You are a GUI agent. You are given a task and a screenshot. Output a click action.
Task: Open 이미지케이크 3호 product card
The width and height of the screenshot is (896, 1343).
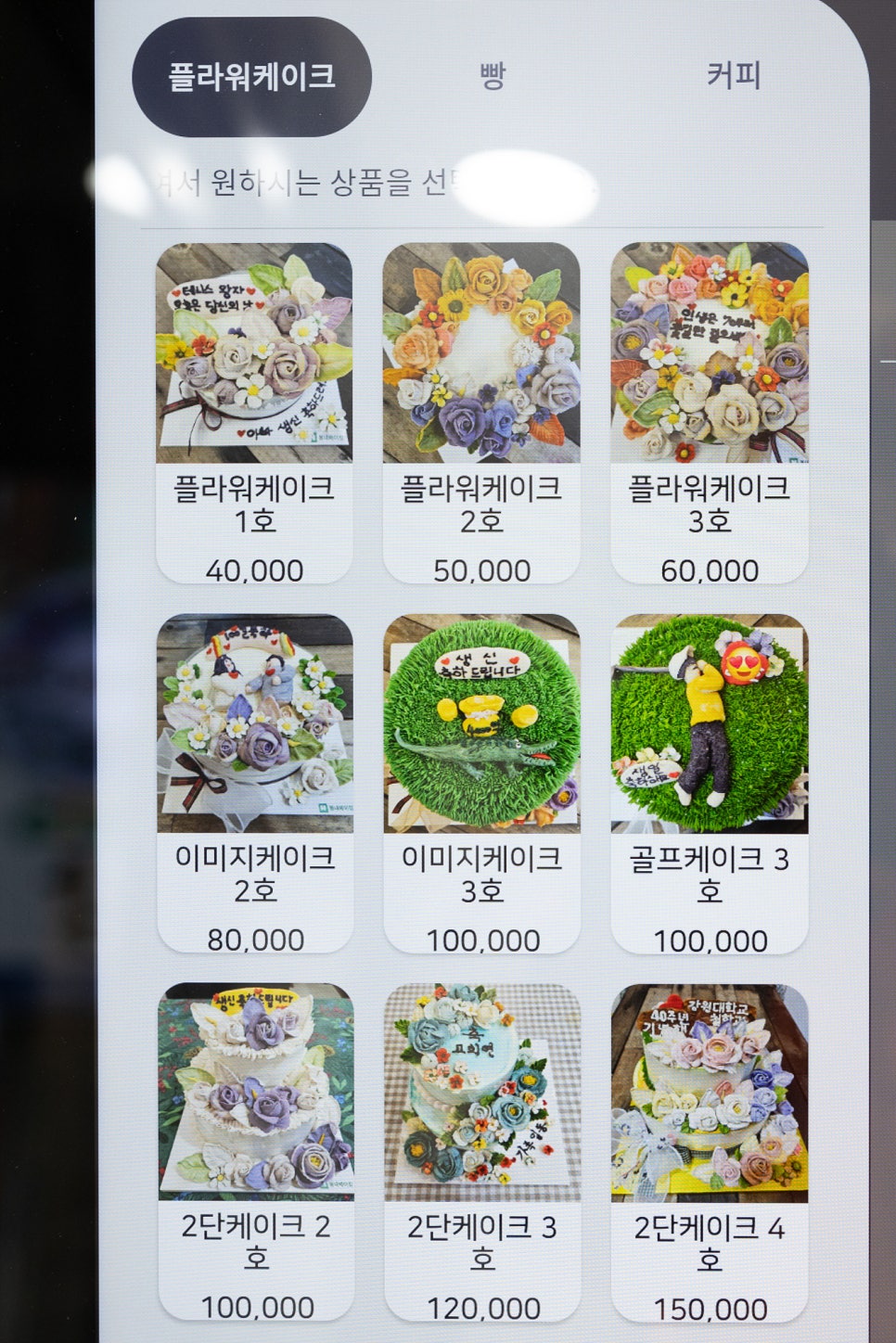[482, 782]
